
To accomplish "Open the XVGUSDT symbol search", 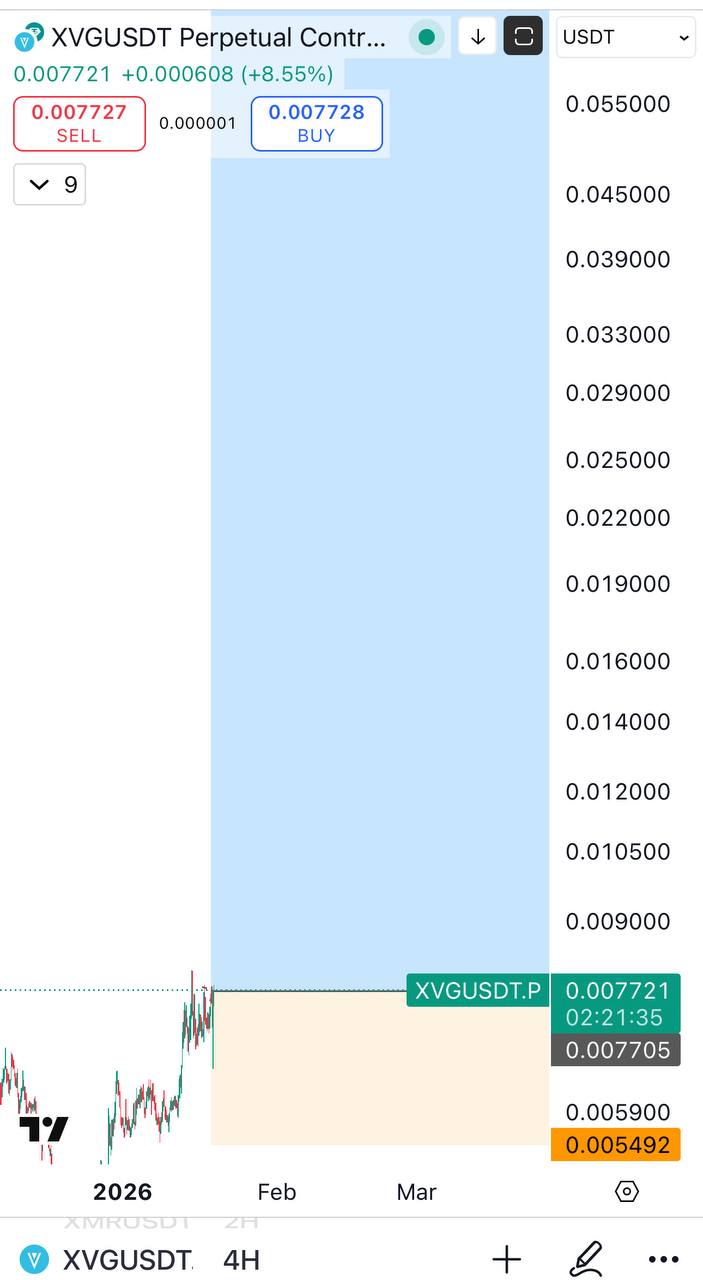I will (110, 1259).
